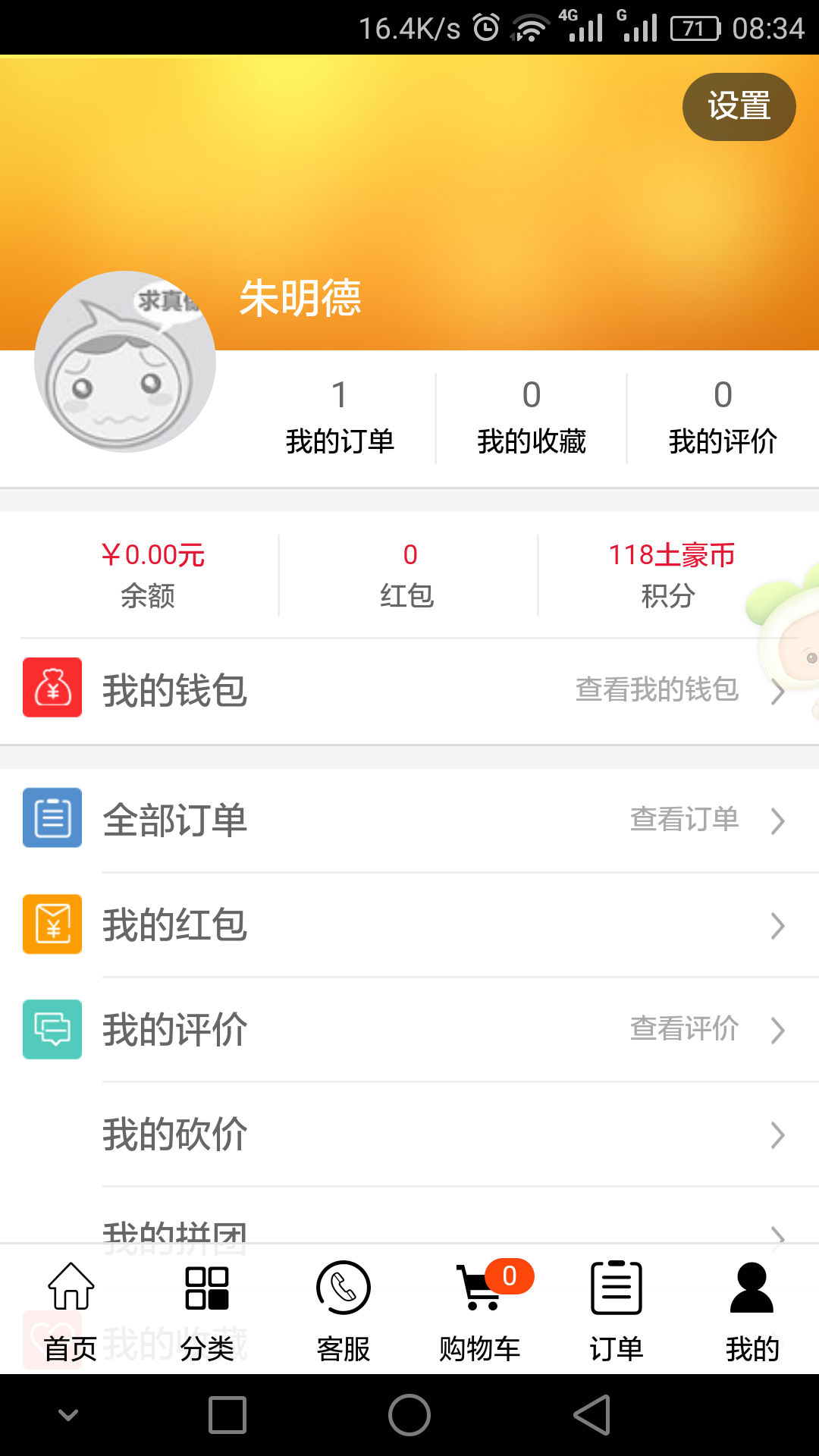Check 余额 balance

click(150, 575)
